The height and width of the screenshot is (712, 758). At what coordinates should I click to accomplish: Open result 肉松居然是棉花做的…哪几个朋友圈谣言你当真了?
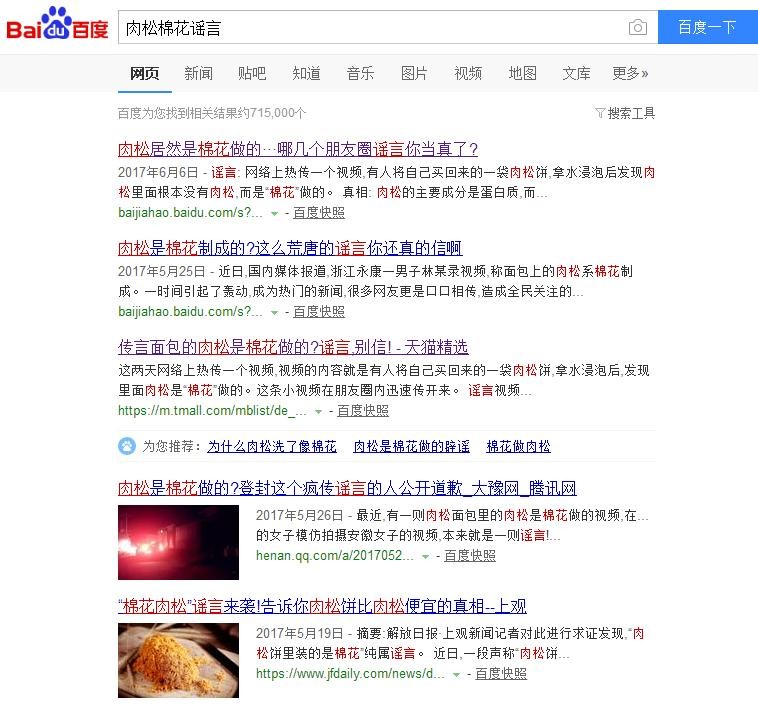(x=298, y=149)
